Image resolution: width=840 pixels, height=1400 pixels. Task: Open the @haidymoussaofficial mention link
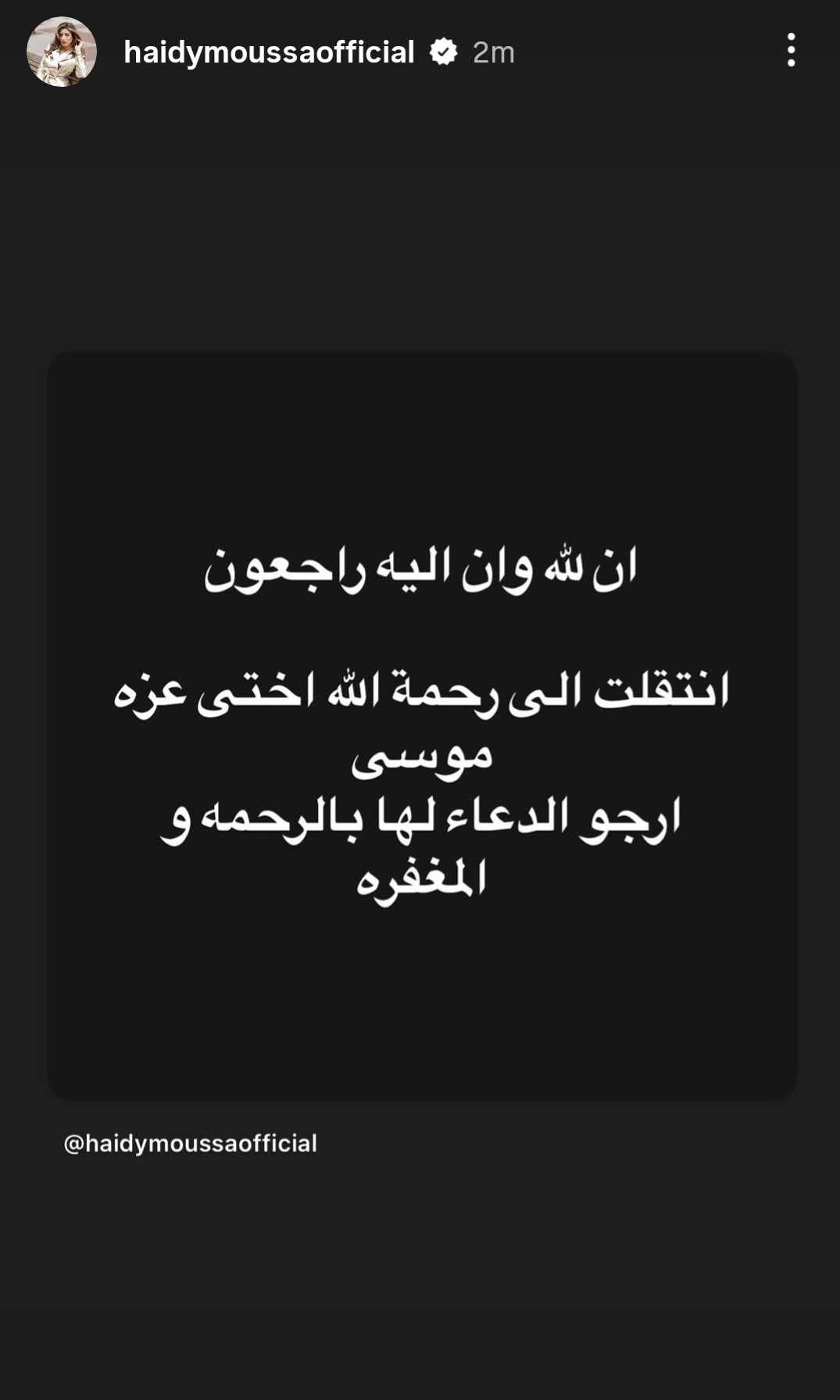coord(191,1143)
